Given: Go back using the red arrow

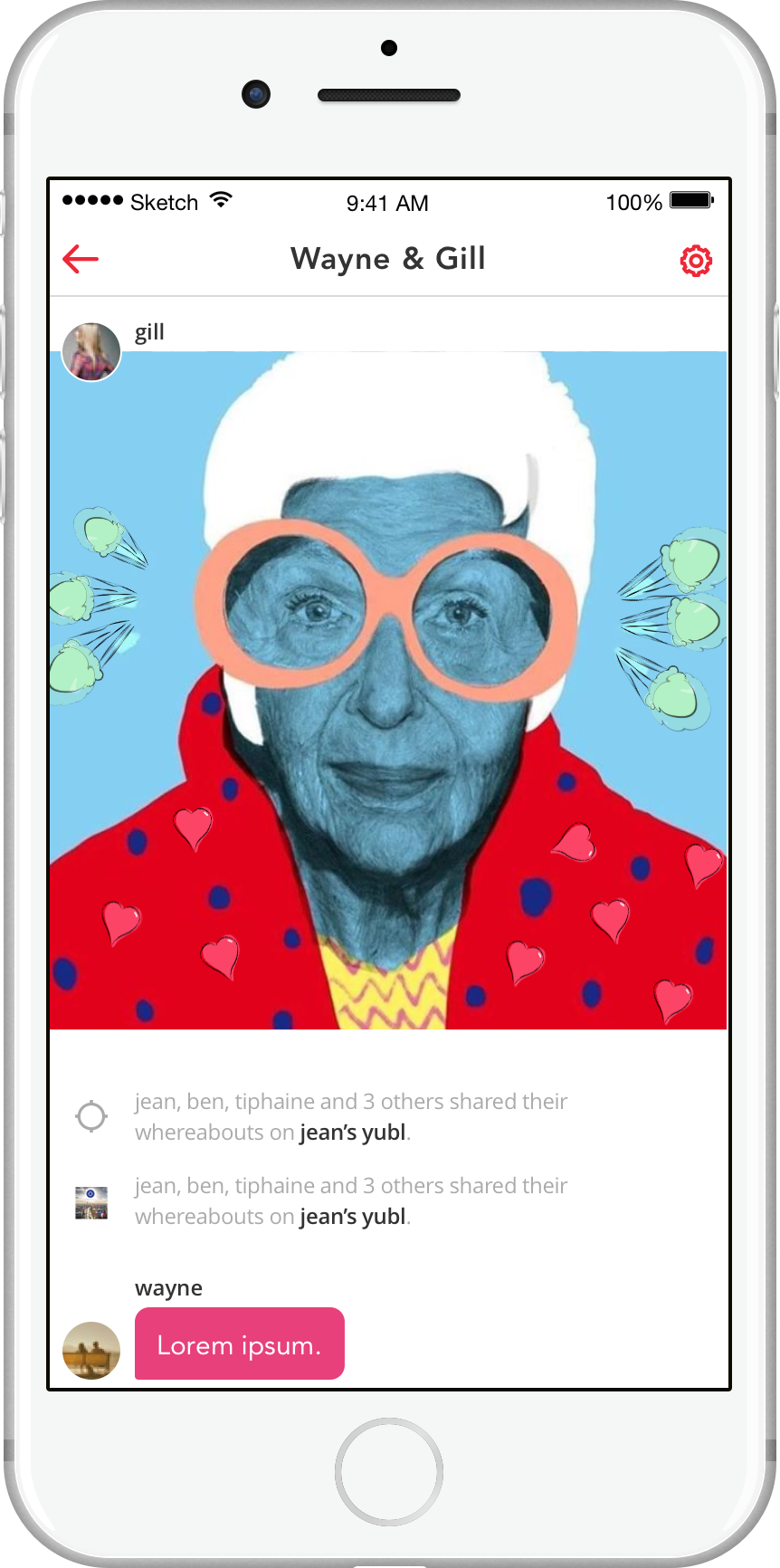Looking at the screenshot, I should [x=81, y=260].
